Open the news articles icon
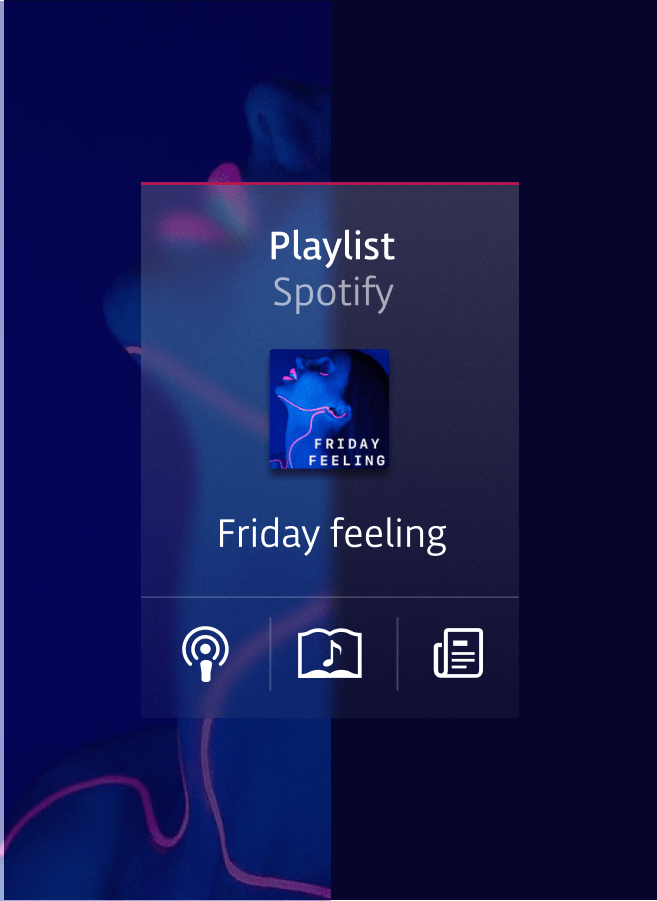Screen dimensions: 657x901 [x=458, y=654]
